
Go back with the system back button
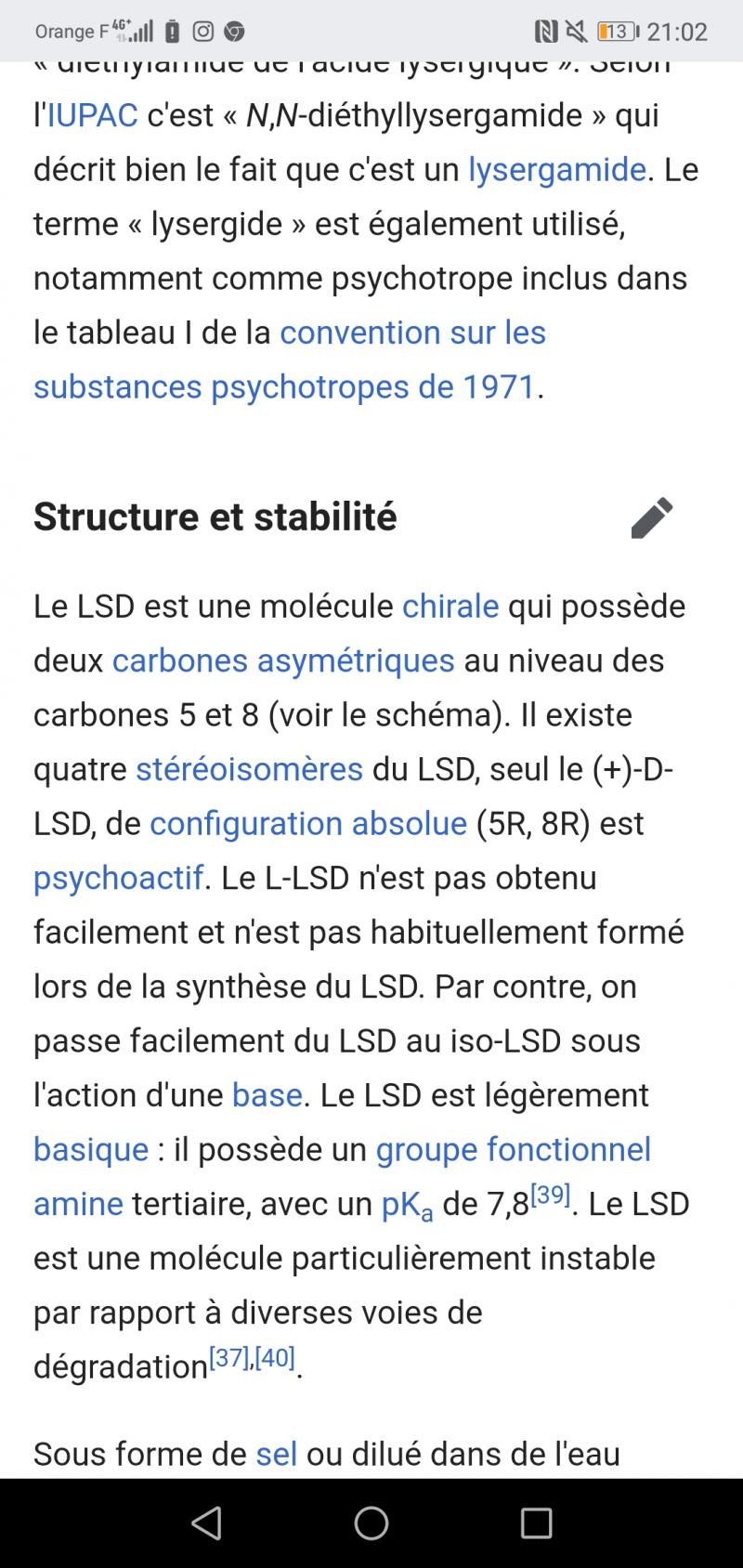[x=206, y=1522]
